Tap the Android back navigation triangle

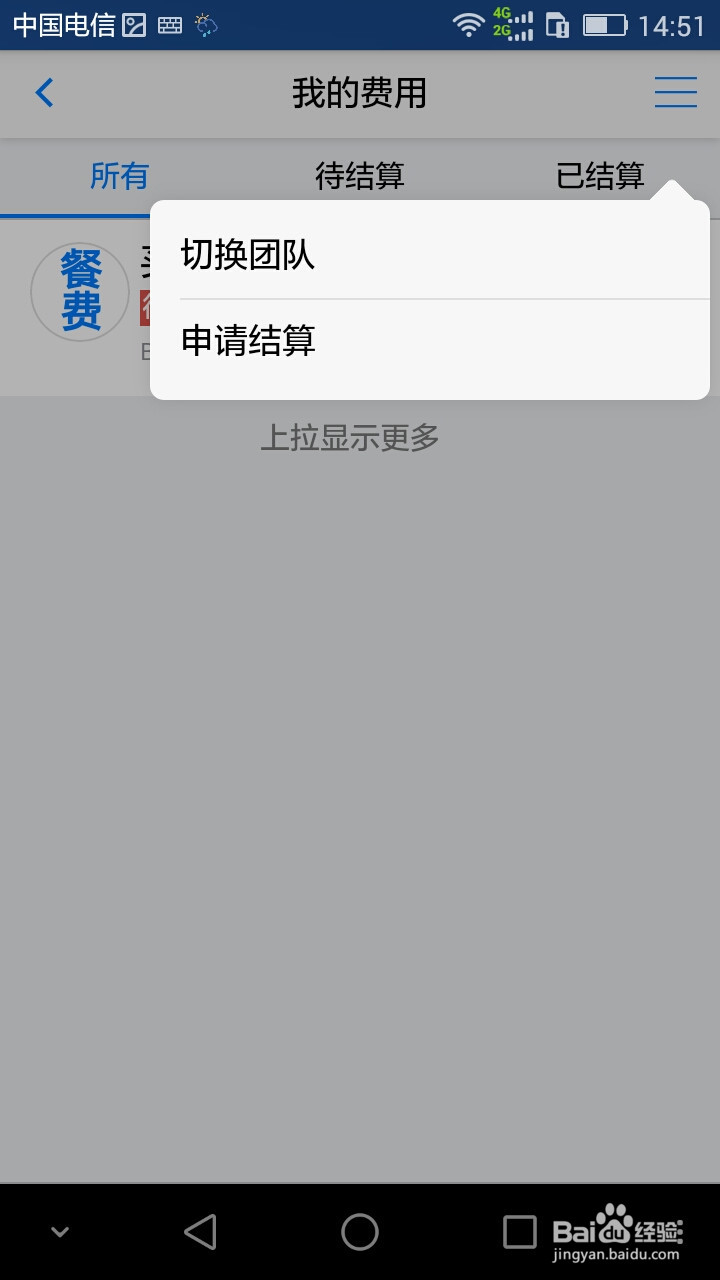200,1233
